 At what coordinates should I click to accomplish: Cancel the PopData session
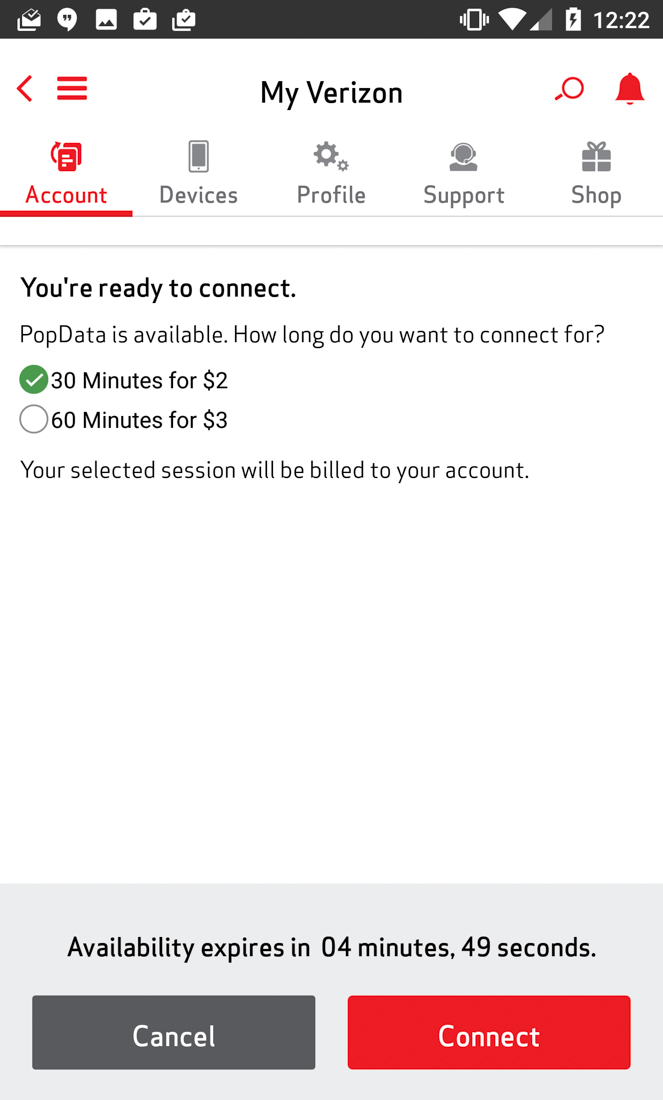[x=173, y=1033]
